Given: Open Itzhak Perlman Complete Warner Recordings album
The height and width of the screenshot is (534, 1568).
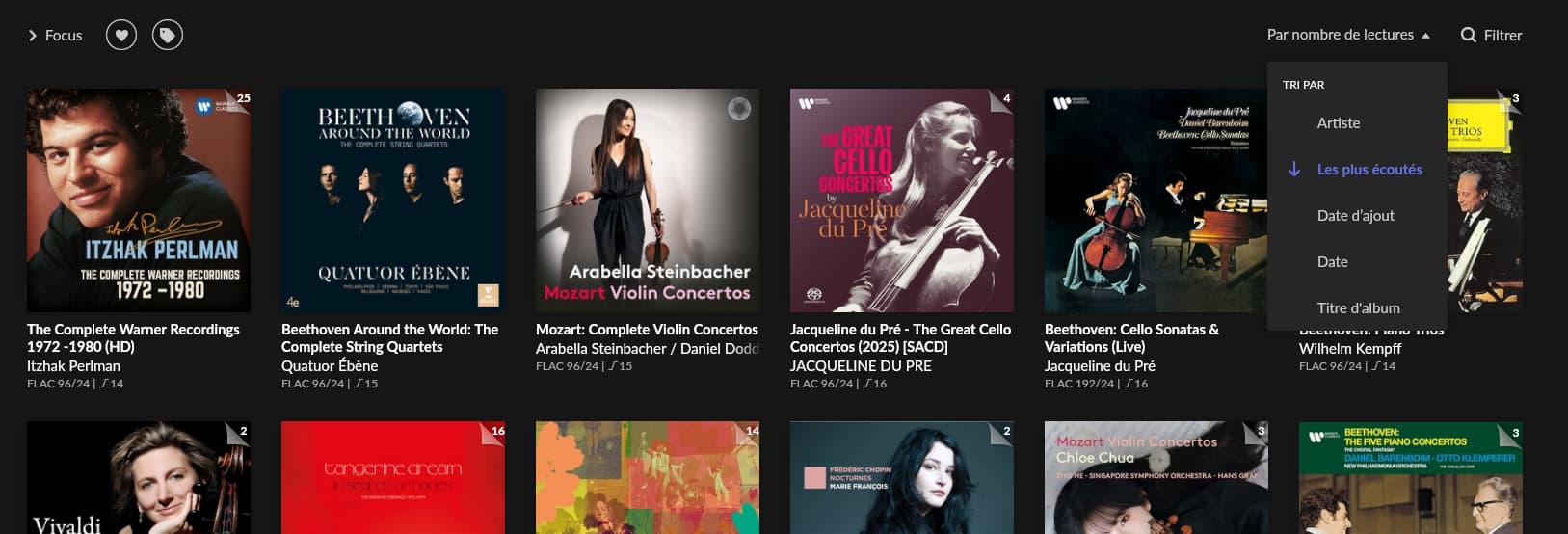Looking at the screenshot, I should pyautogui.click(x=139, y=200).
